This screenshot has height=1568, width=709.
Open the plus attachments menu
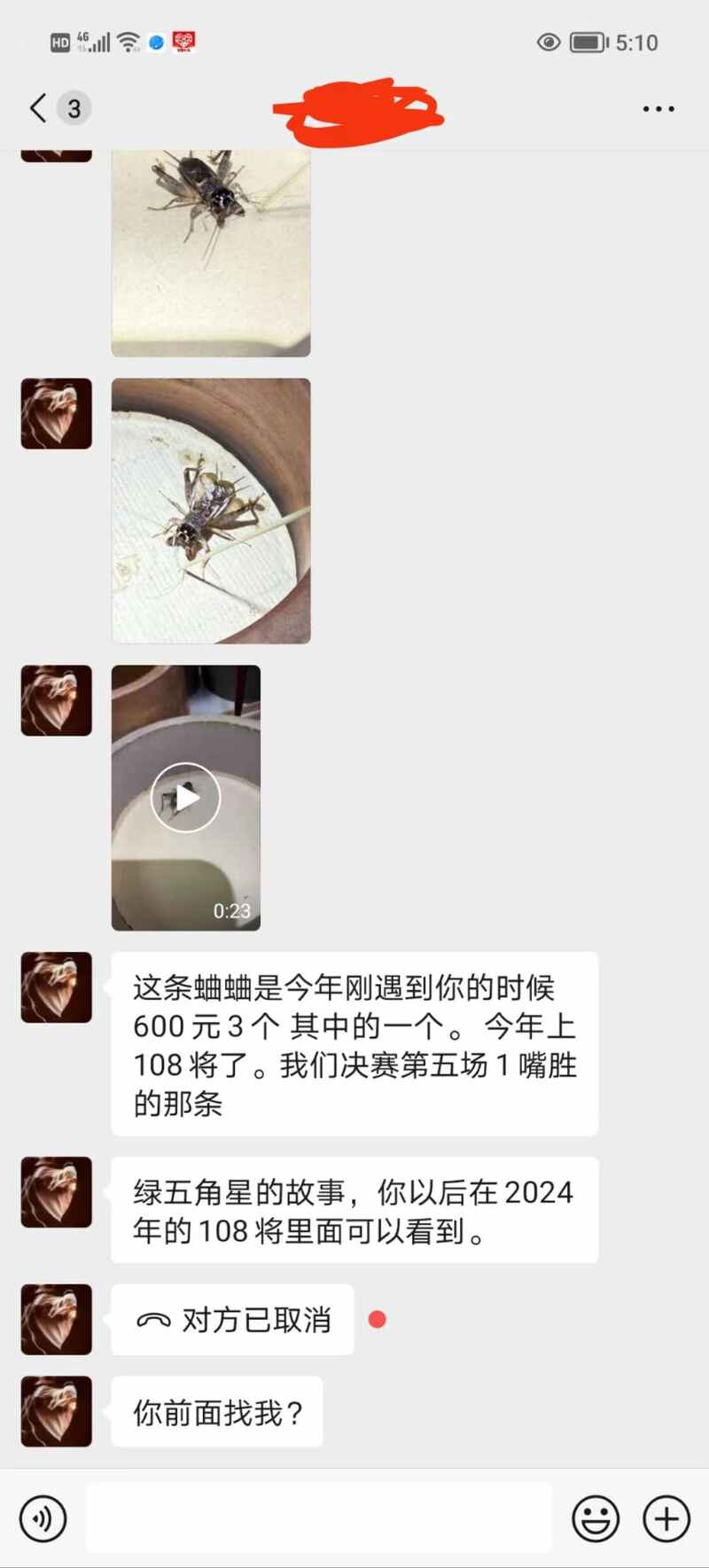(x=666, y=1519)
